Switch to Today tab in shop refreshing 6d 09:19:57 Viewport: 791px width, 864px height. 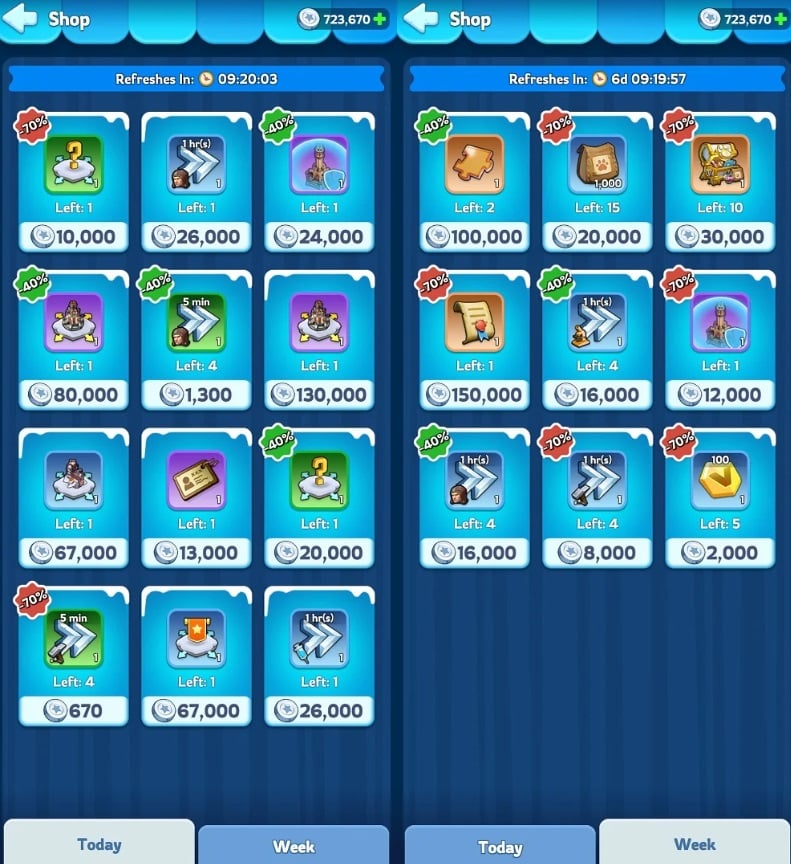coord(500,846)
